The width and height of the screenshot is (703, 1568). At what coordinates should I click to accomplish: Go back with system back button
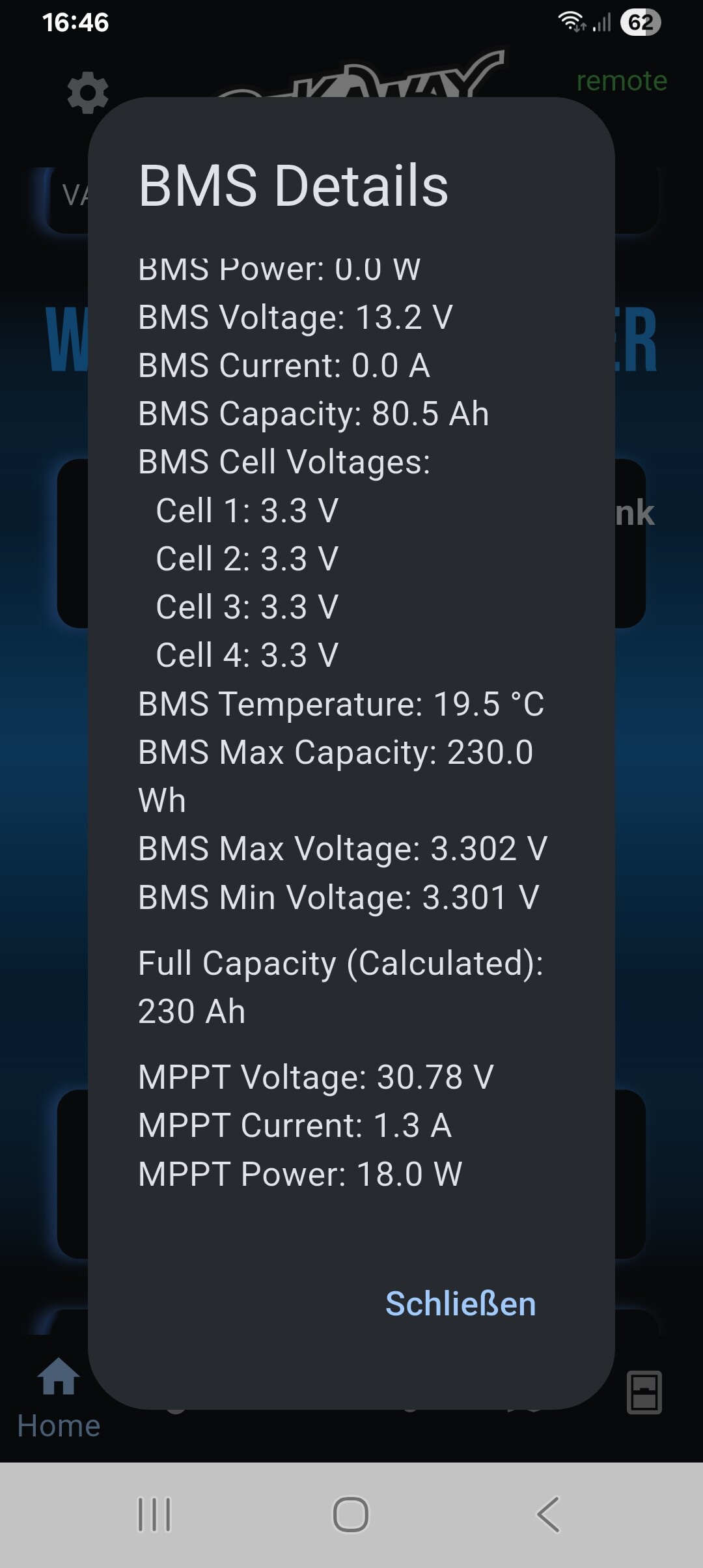(548, 1515)
